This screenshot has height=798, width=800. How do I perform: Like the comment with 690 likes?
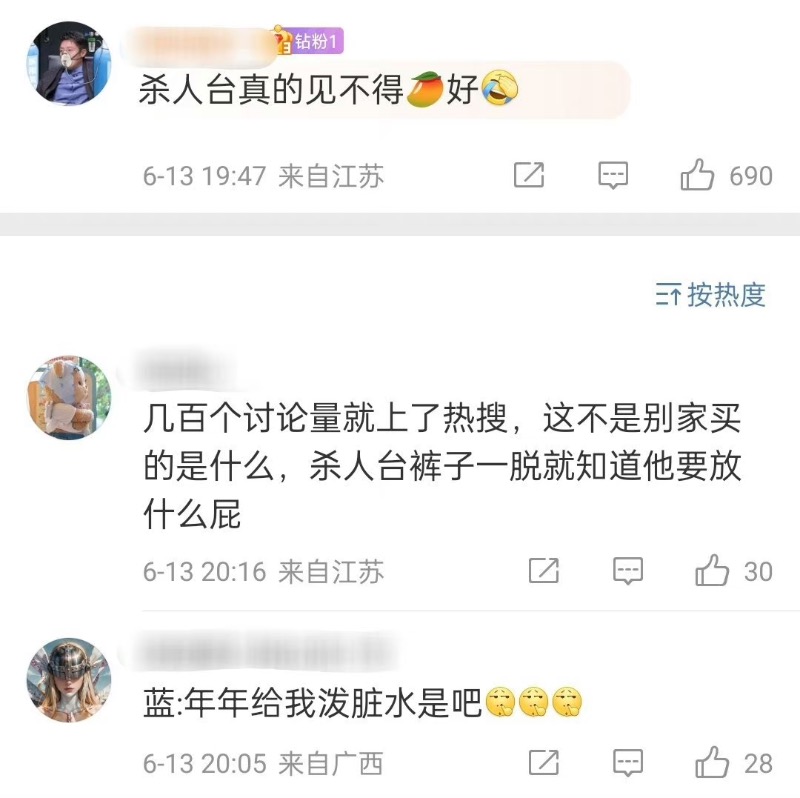click(x=697, y=176)
